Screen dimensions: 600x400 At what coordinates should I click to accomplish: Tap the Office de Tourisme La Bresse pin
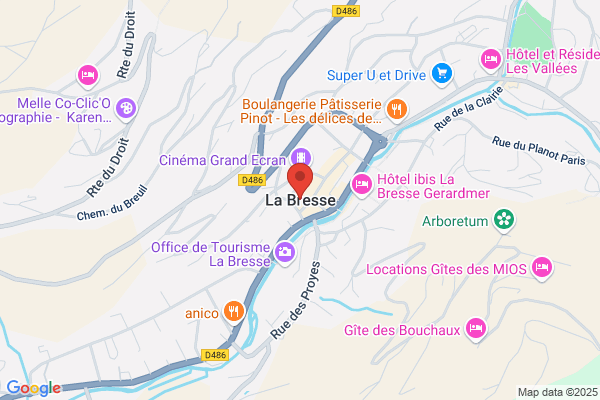point(285,253)
